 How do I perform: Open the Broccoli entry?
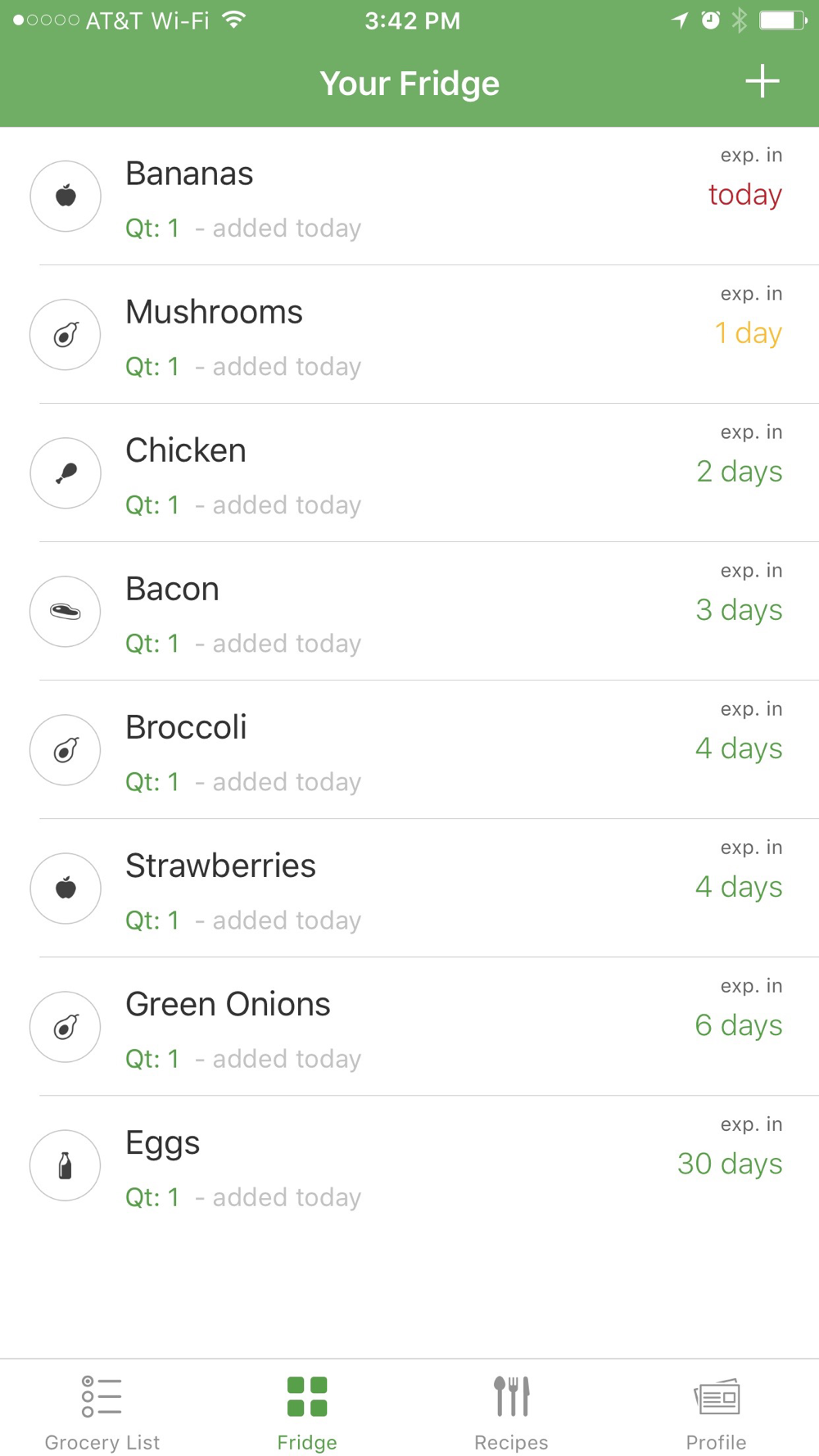coord(409,750)
